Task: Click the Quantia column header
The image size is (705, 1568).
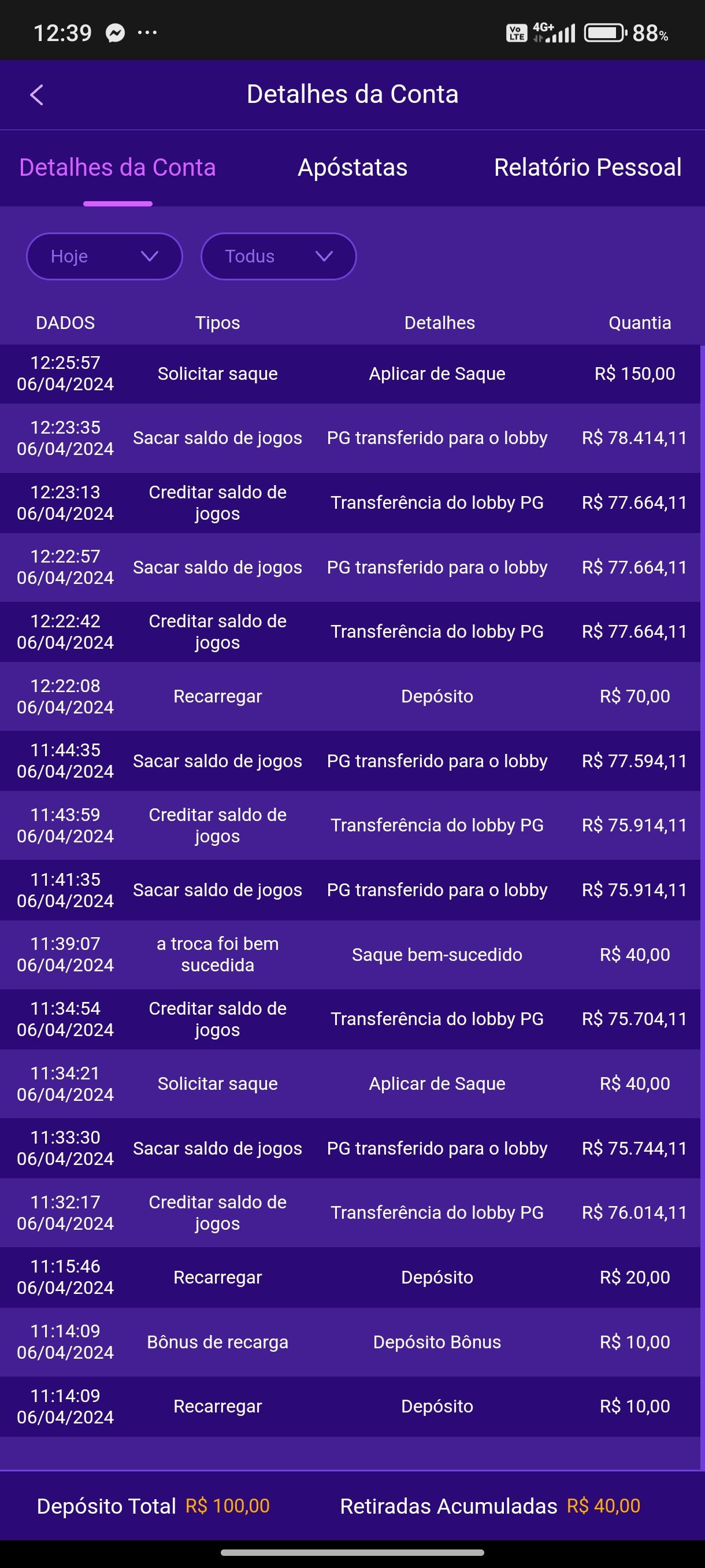Action: [x=640, y=322]
